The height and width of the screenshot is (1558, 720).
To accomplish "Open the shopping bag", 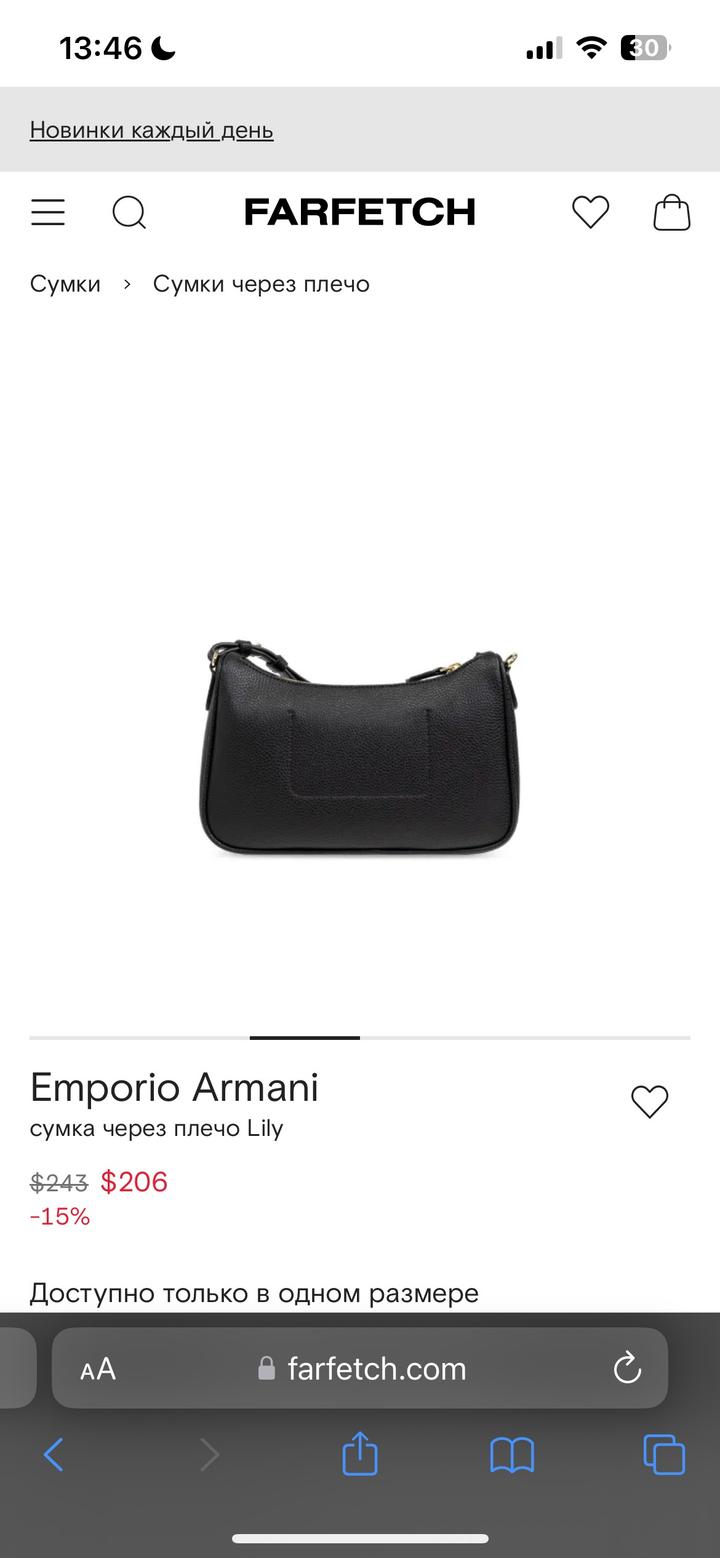I will pyautogui.click(x=672, y=212).
